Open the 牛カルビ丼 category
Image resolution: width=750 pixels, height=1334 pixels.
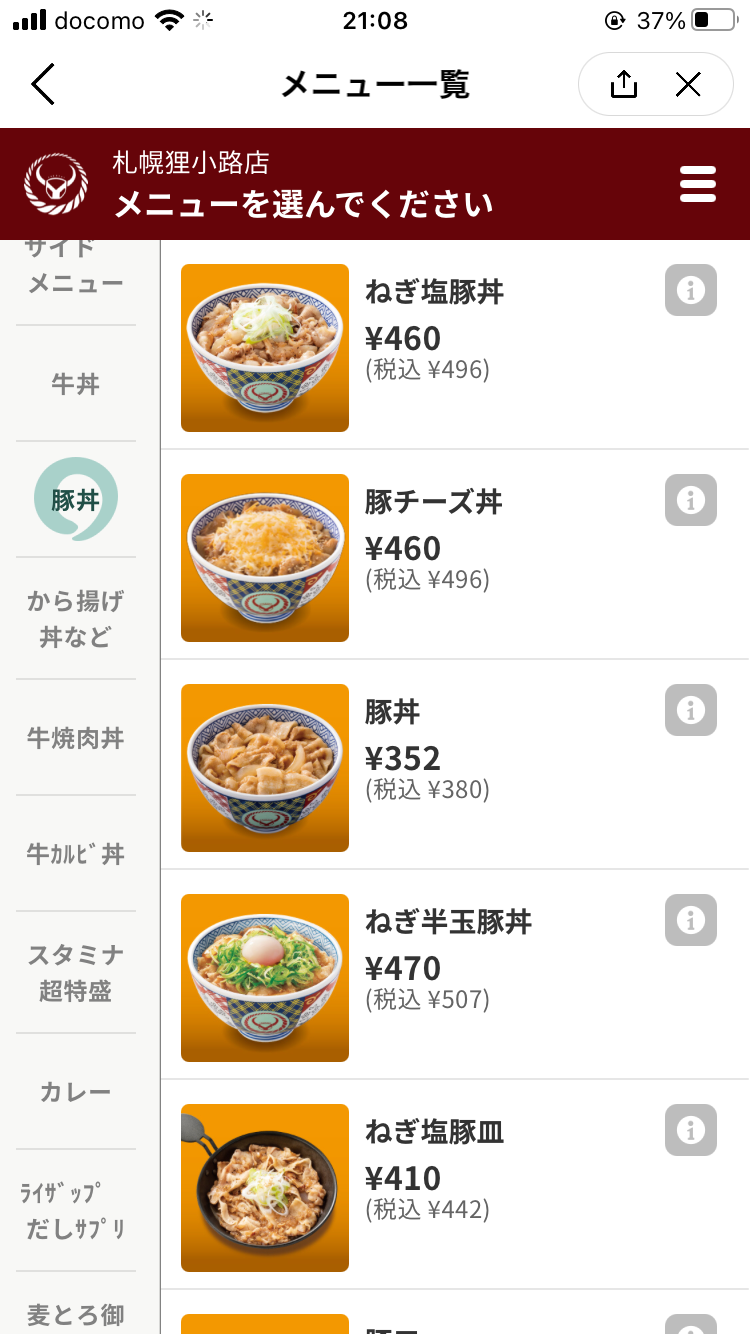pos(76,853)
